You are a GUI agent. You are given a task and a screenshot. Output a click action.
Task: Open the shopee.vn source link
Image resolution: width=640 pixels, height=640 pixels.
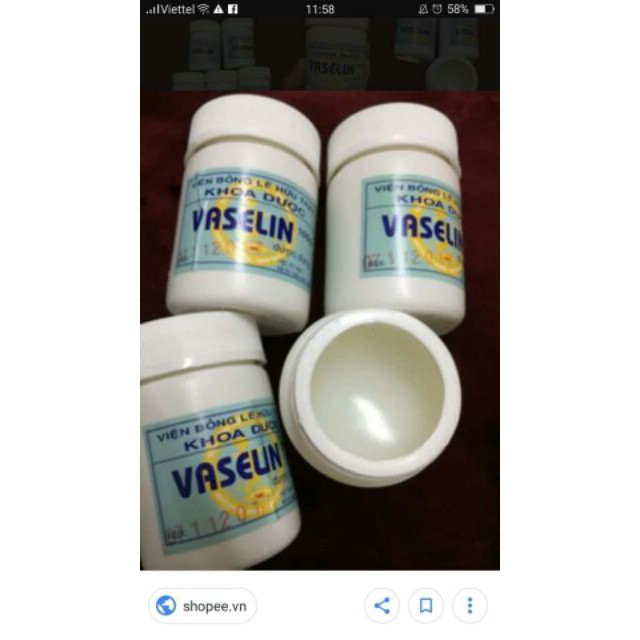202,606
